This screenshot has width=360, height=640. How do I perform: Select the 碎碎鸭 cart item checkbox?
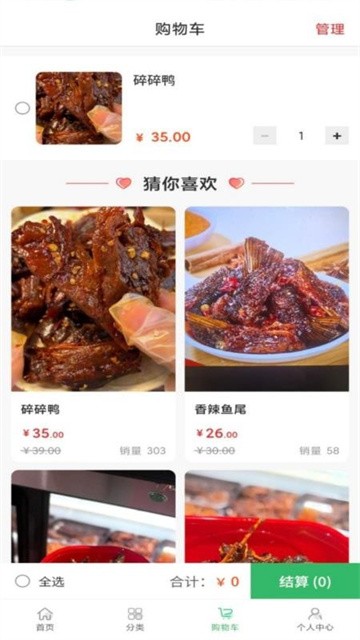coord(22,108)
